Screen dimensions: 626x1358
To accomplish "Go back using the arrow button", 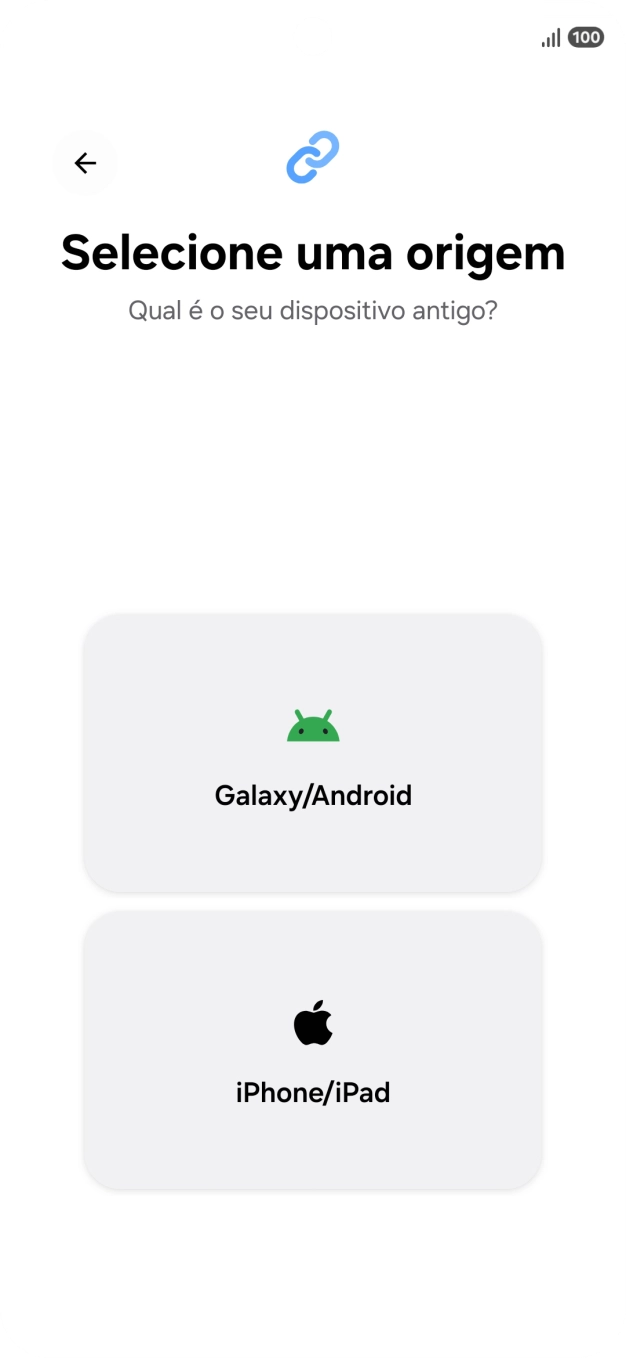I will (x=85, y=163).
